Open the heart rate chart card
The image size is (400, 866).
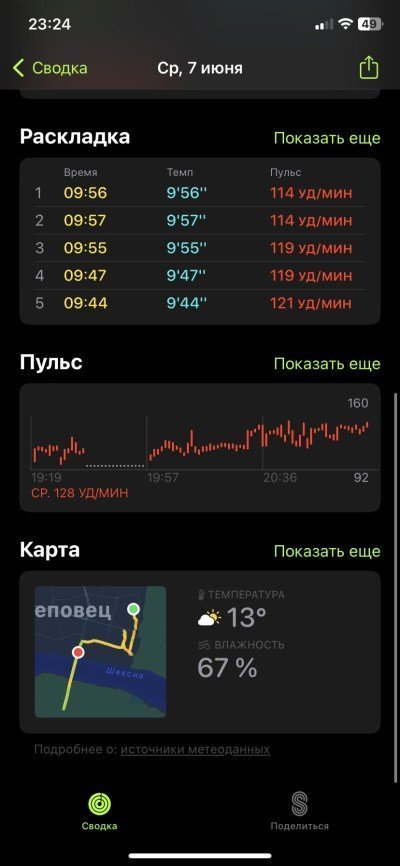click(200, 448)
